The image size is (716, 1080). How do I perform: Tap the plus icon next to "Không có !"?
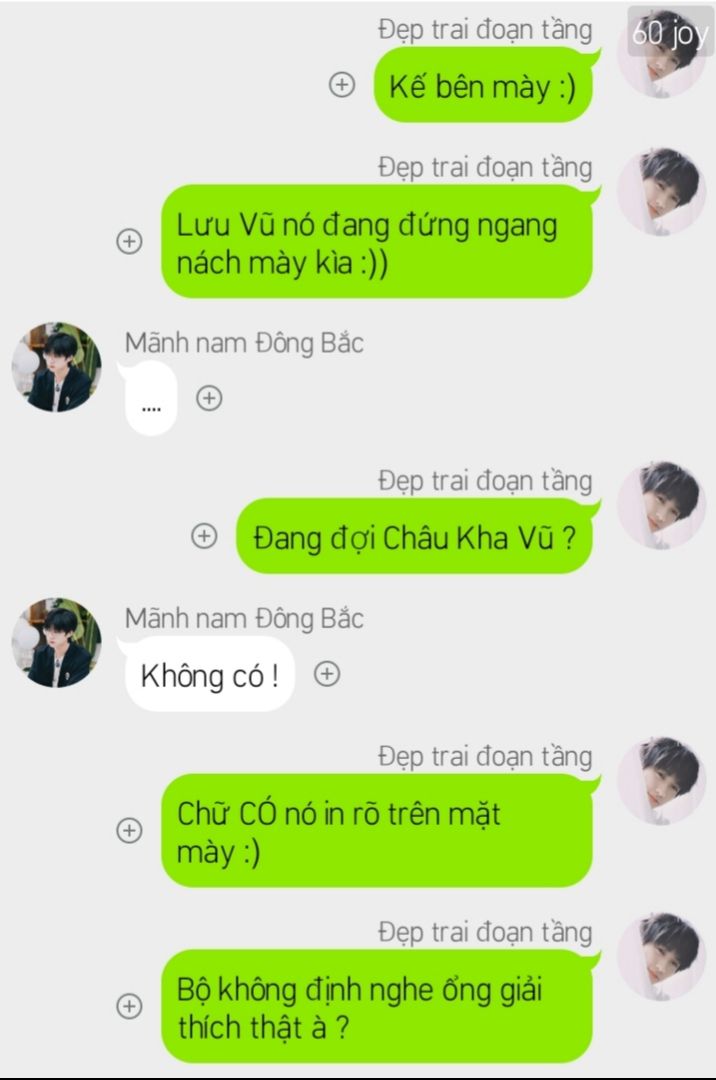(327, 674)
